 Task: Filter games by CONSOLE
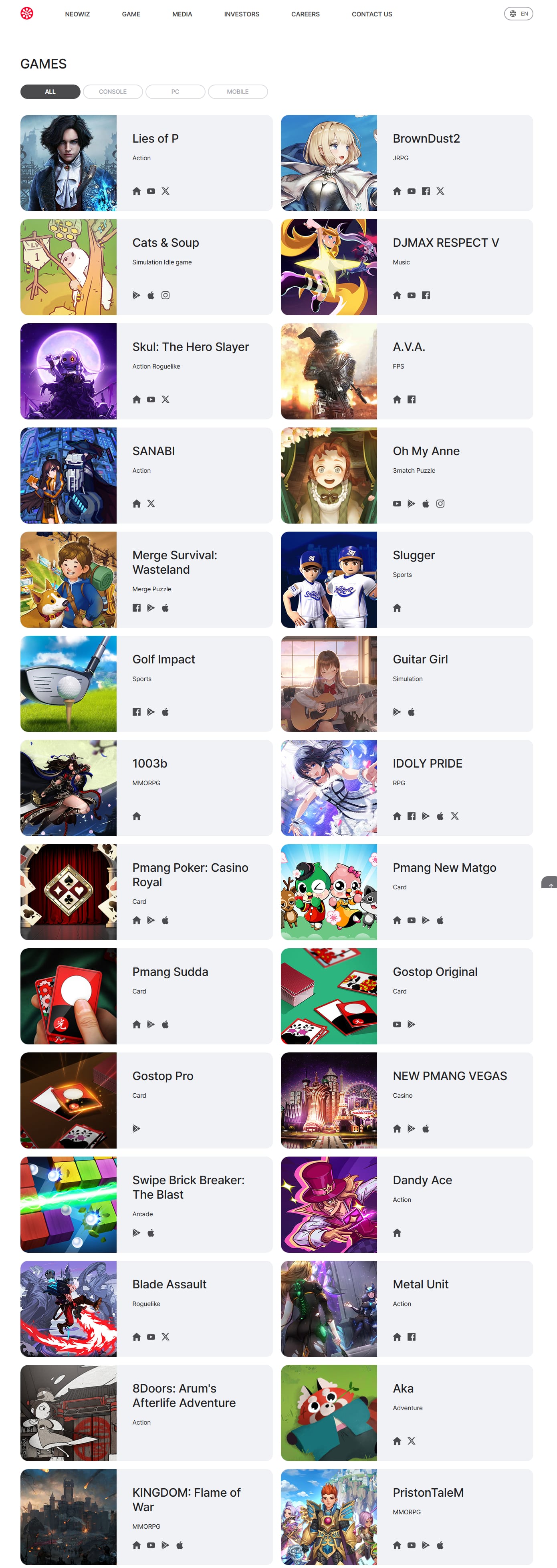coord(113,91)
